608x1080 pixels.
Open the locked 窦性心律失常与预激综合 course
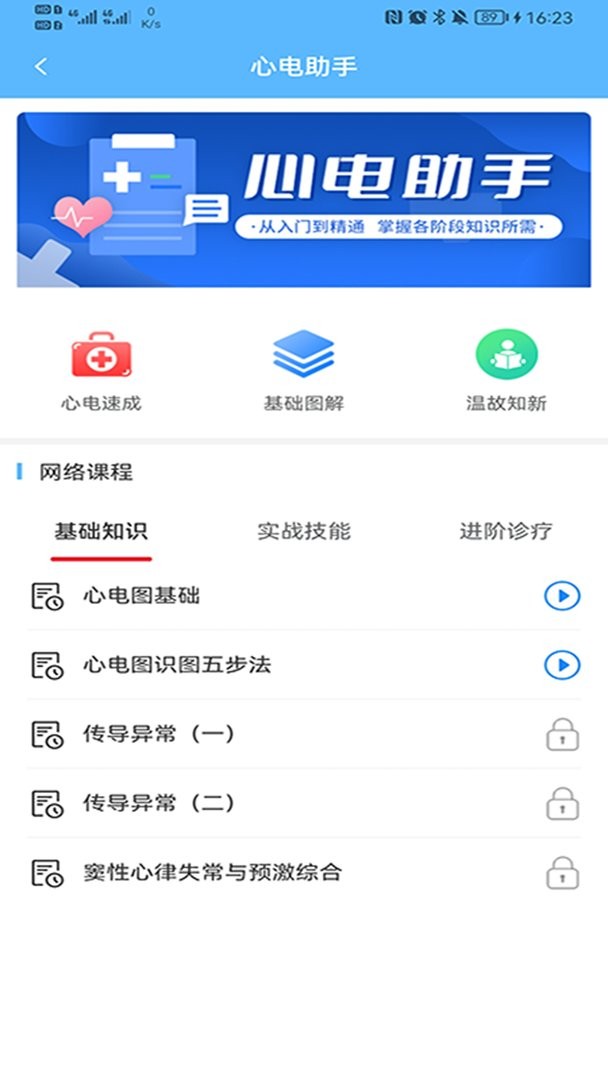coord(212,872)
